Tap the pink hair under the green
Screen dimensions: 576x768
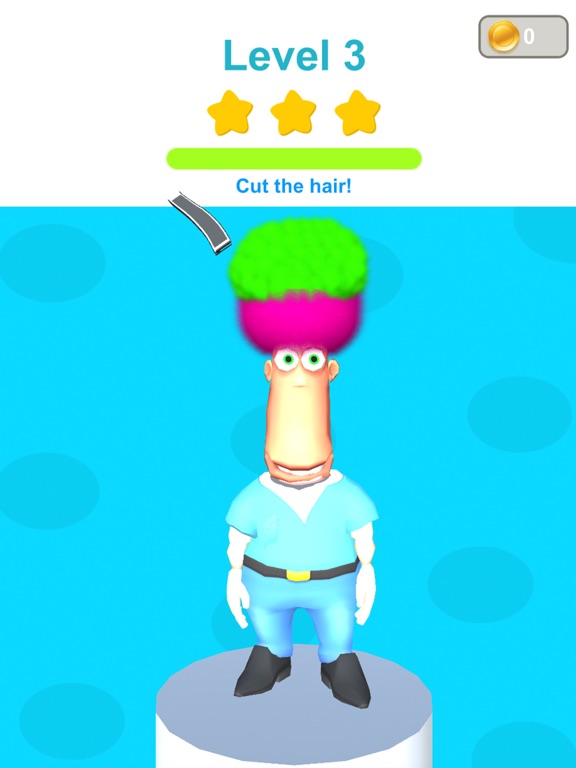pyautogui.click(x=300, y=322)
